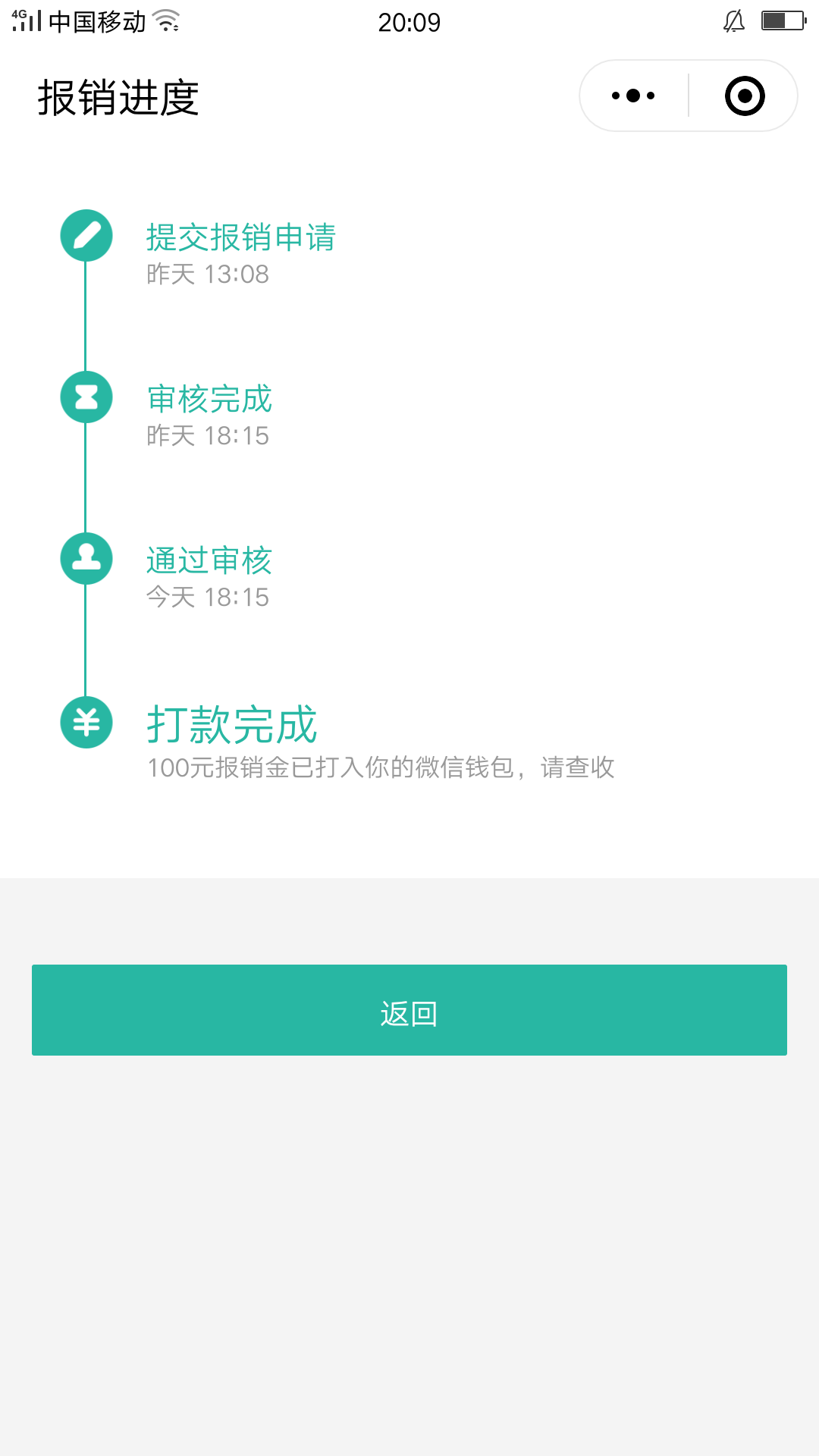Screen dimensions: 819x1456
Task: Tap the clock showing 20:09
Action: (409, 22)
